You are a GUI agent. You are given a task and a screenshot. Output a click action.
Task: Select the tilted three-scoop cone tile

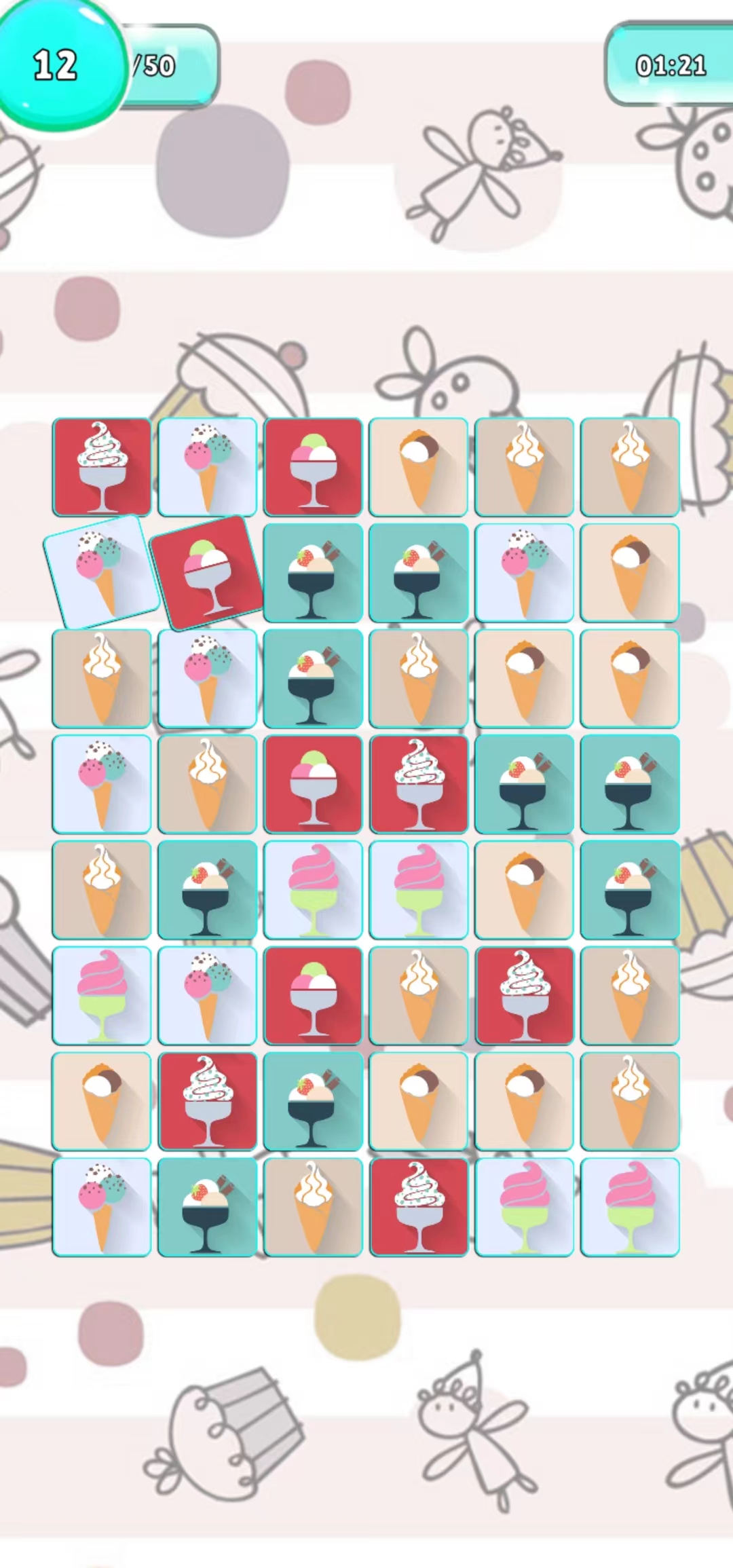101,572
